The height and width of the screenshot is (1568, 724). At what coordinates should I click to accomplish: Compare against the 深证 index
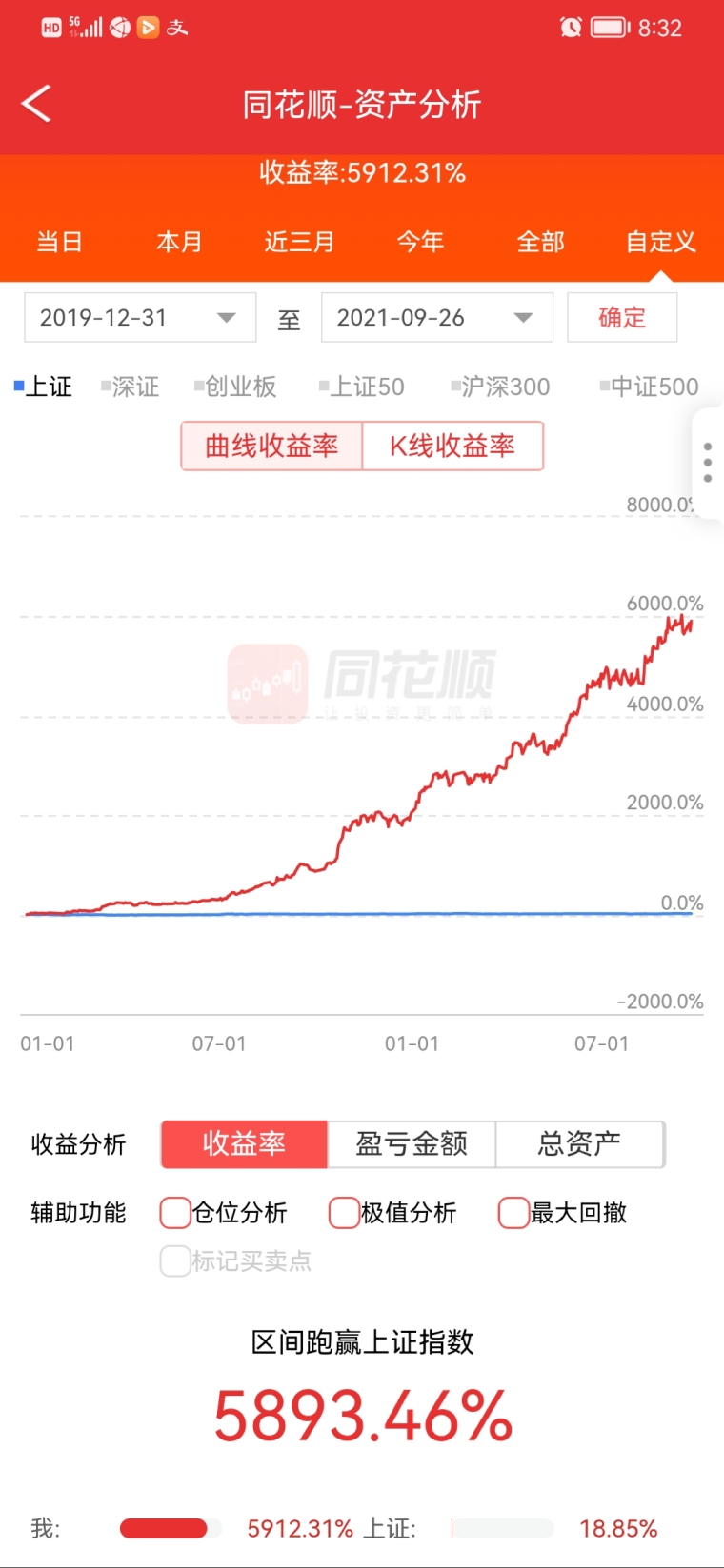pos(131,387)
